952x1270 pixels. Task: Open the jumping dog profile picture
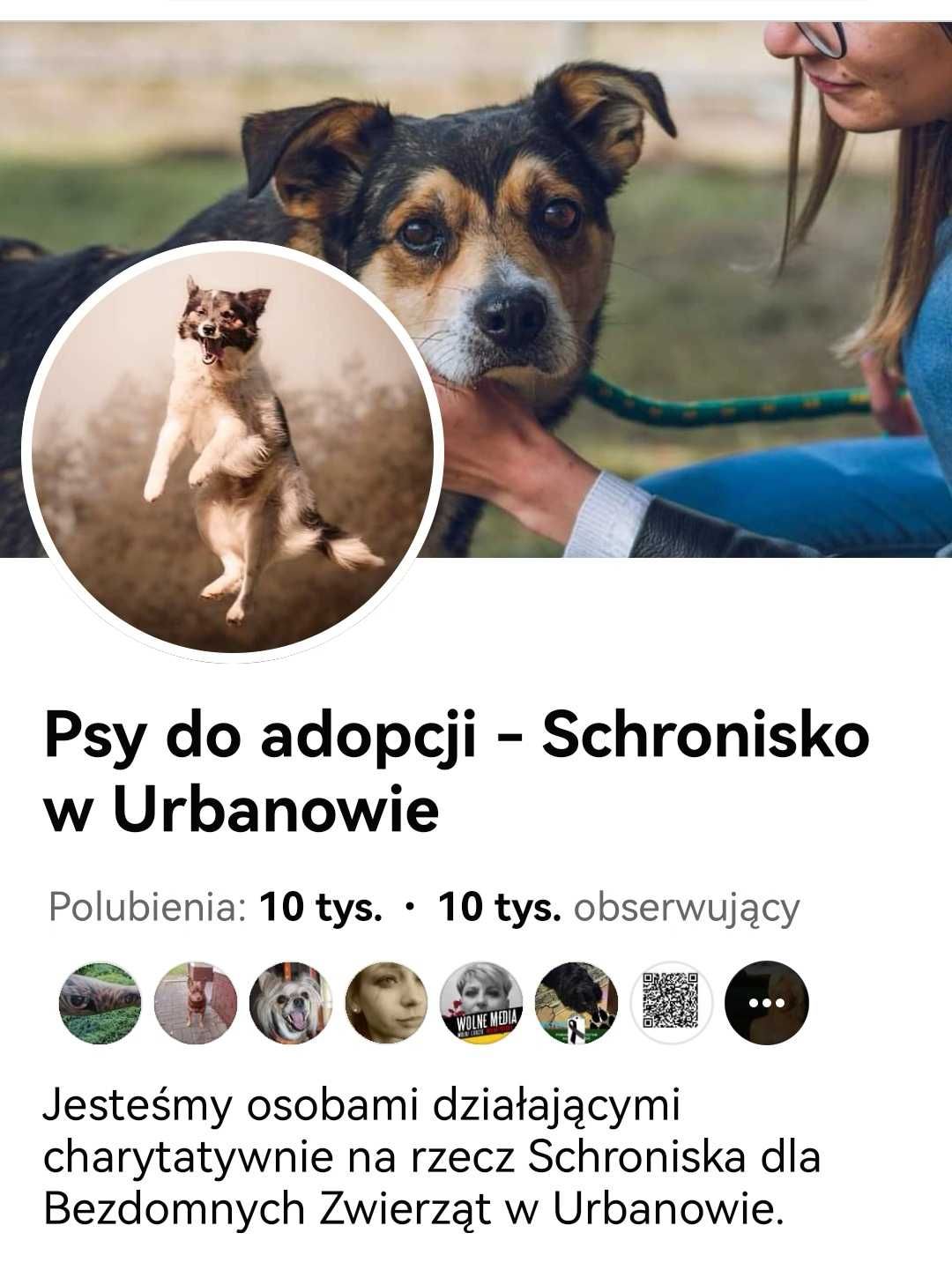point(231,448)
